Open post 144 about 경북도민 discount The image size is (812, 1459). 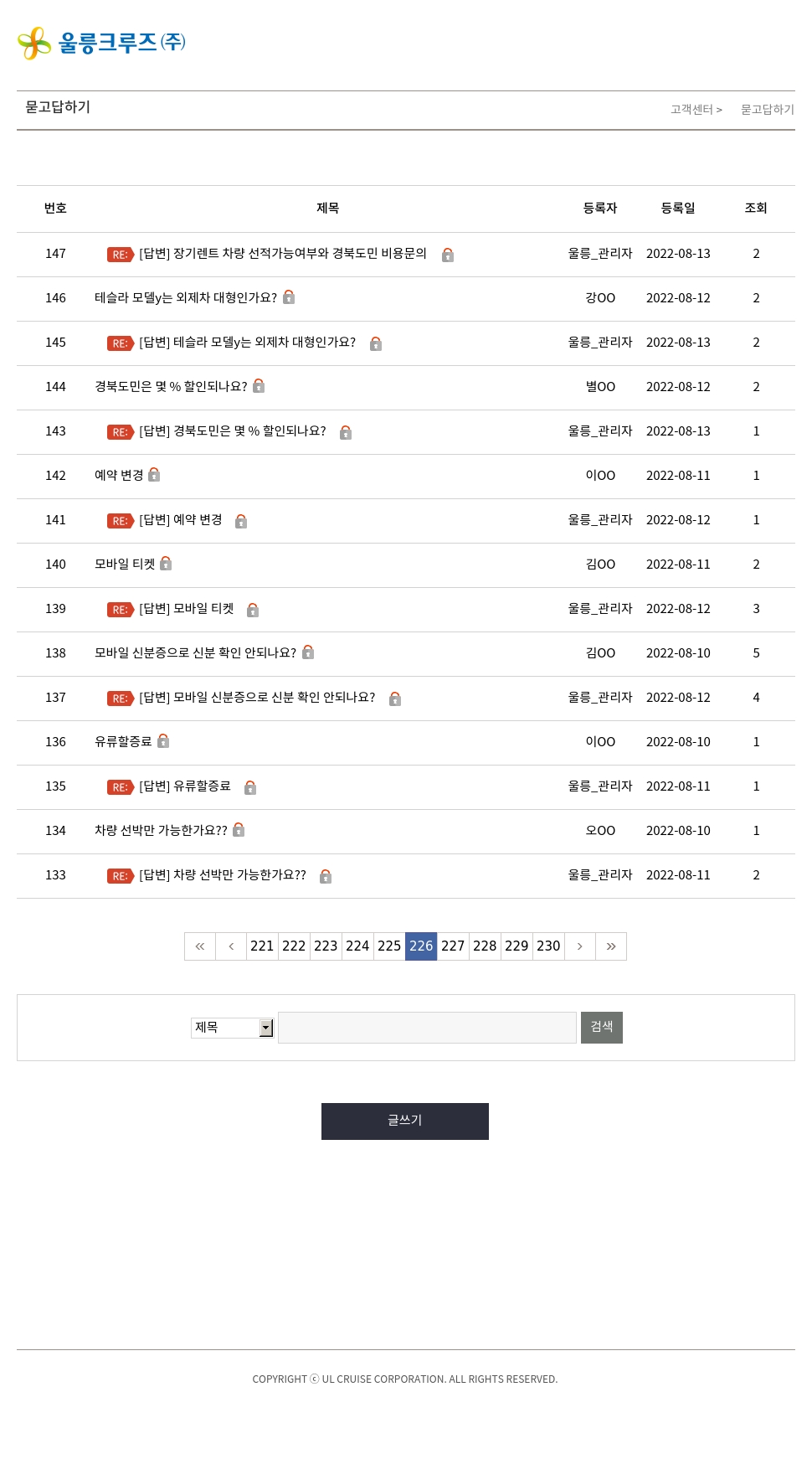point(171,387)
